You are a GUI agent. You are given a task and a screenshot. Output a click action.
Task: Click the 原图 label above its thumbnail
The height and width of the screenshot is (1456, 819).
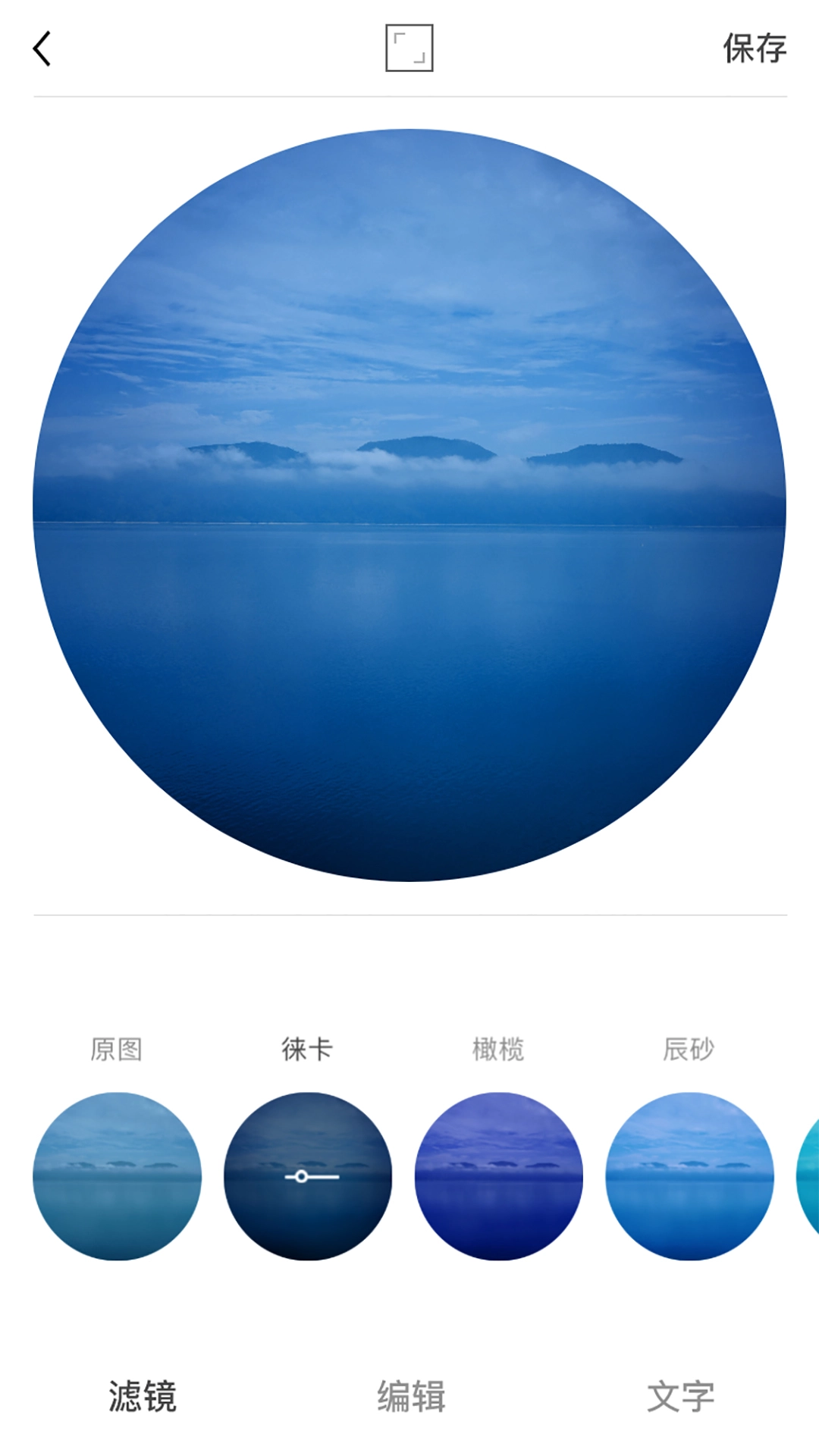tap(119, 1050)
